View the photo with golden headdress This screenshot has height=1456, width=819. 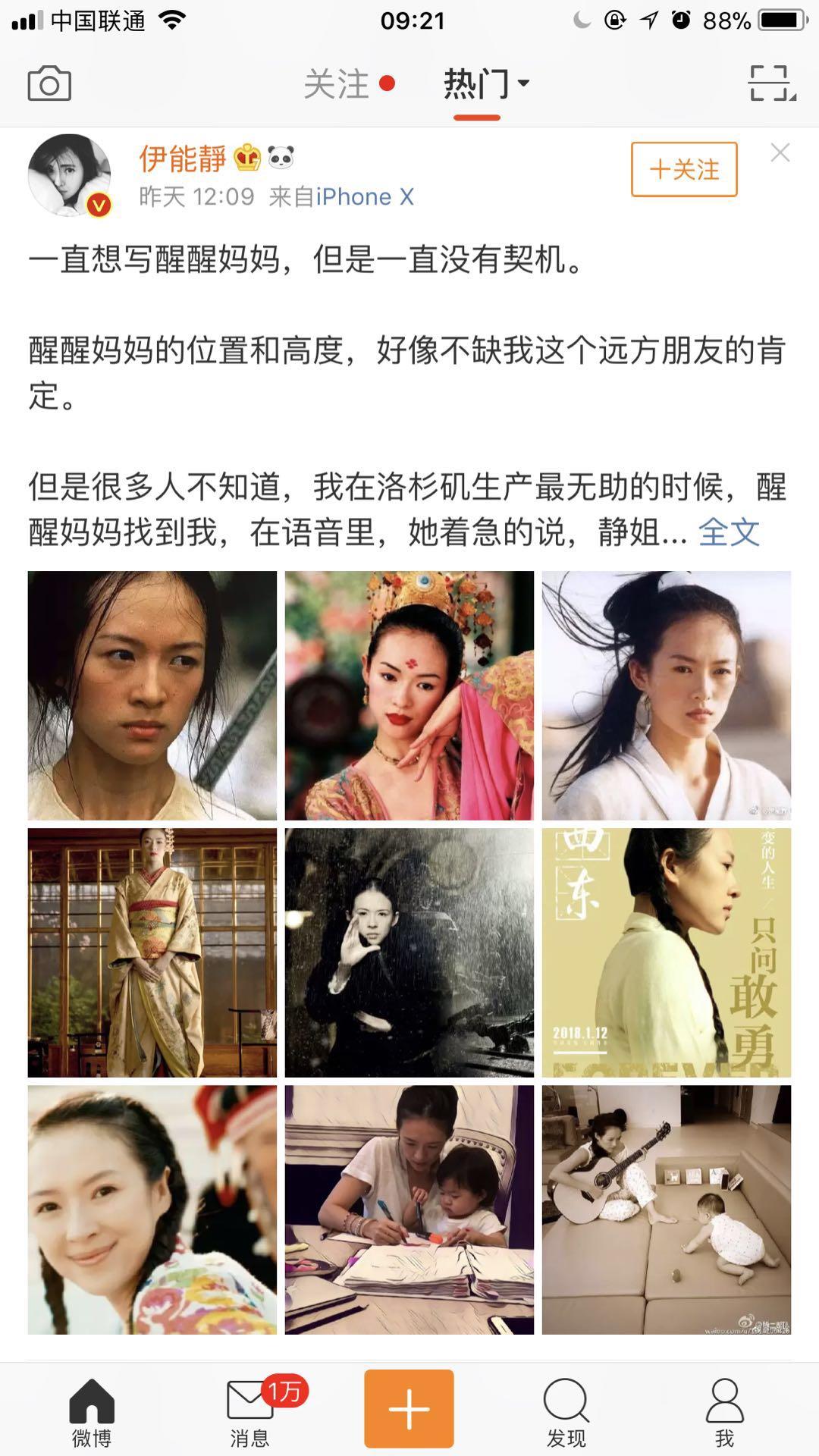pyautogui.click(x=409, y=695)
